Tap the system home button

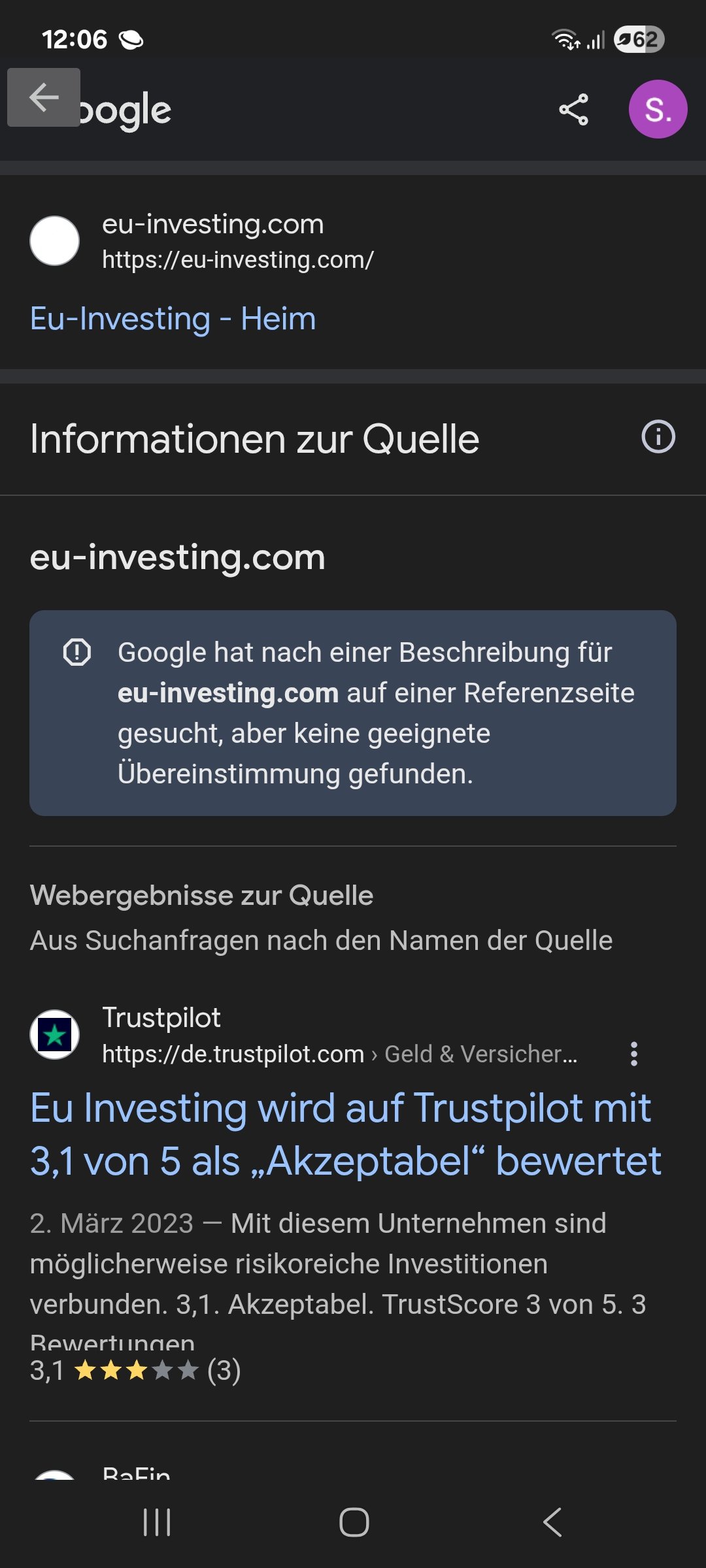click(x=354, y=1522)
